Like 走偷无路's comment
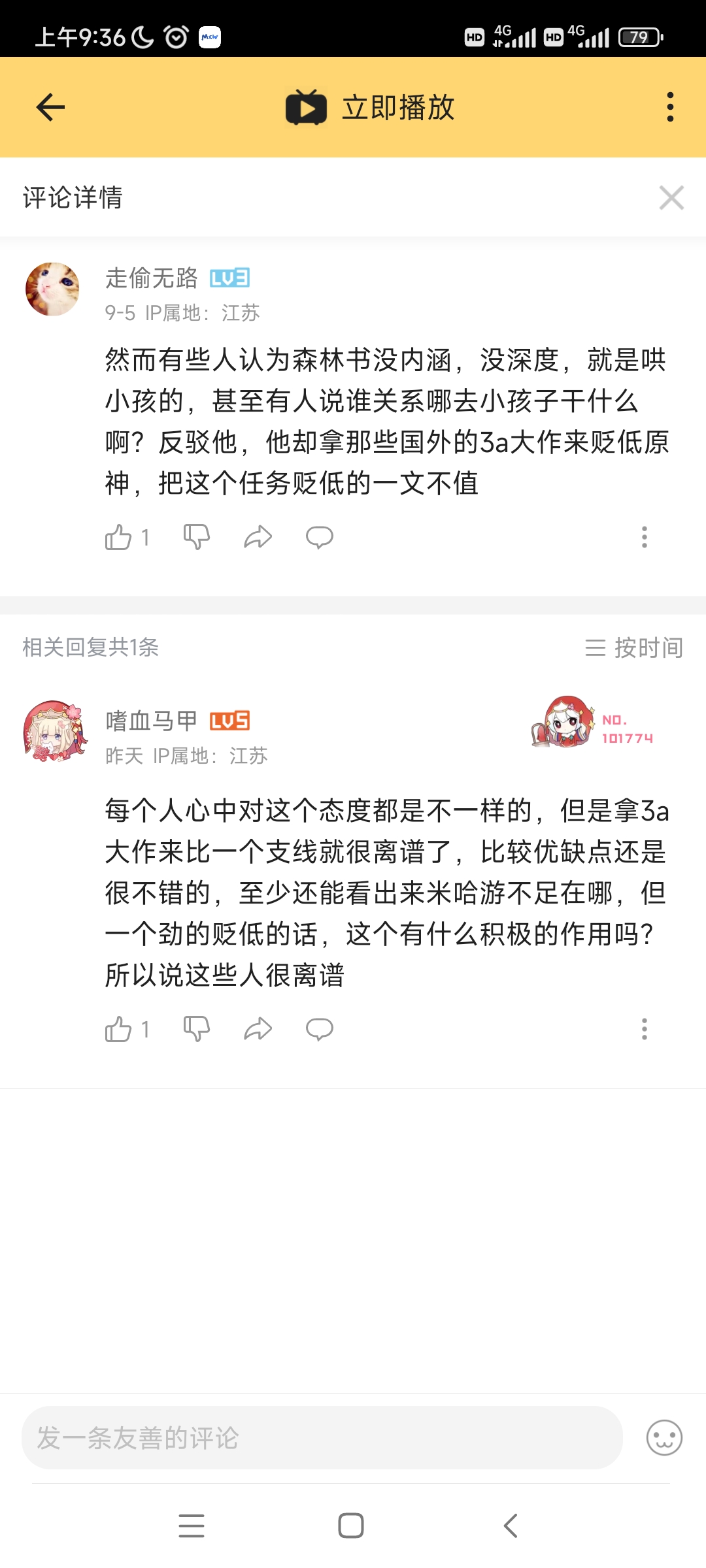This screenshot has height=1568, width=706. point(119,538)
